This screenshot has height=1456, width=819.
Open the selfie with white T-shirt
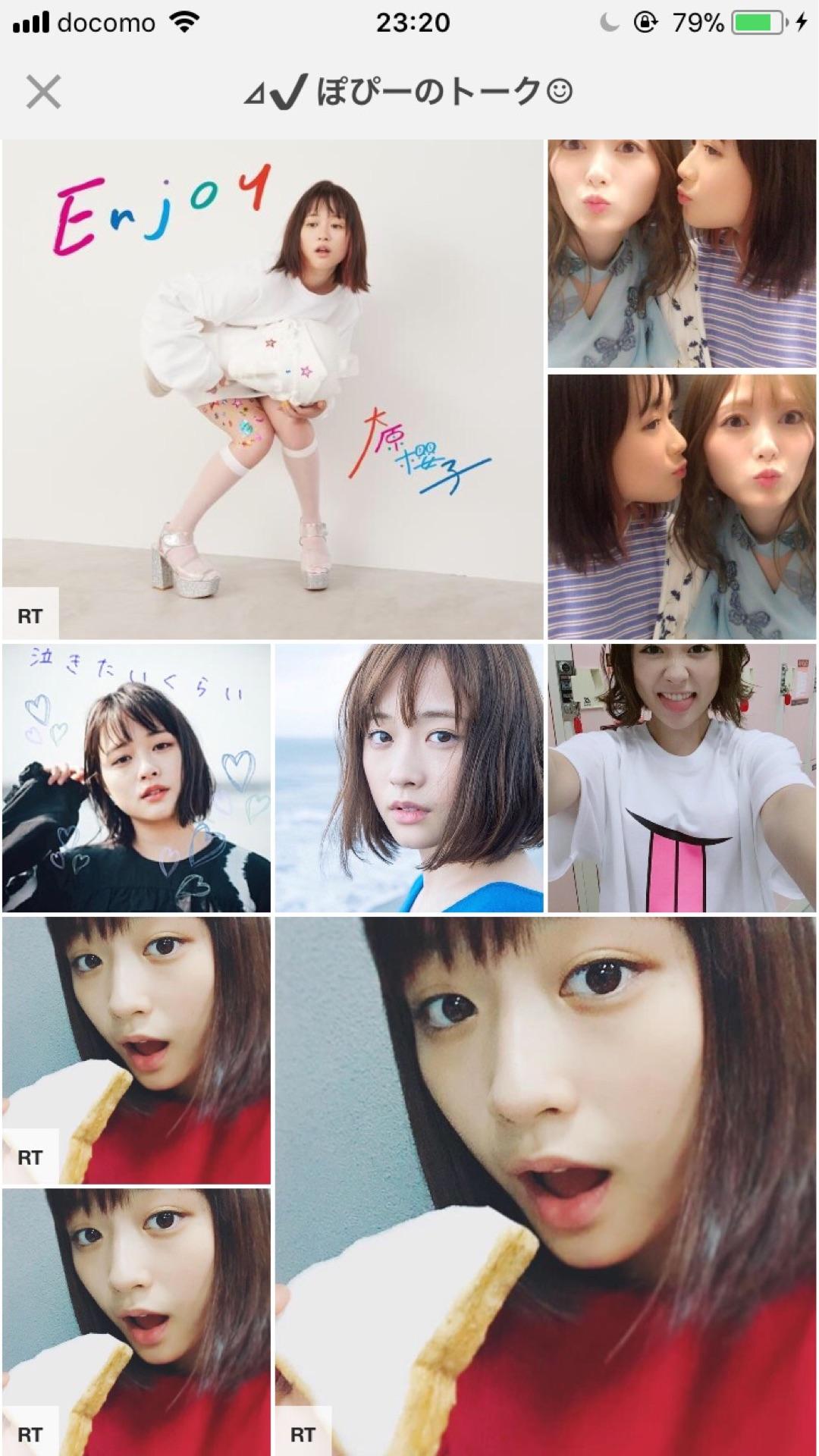pos(682,778)
